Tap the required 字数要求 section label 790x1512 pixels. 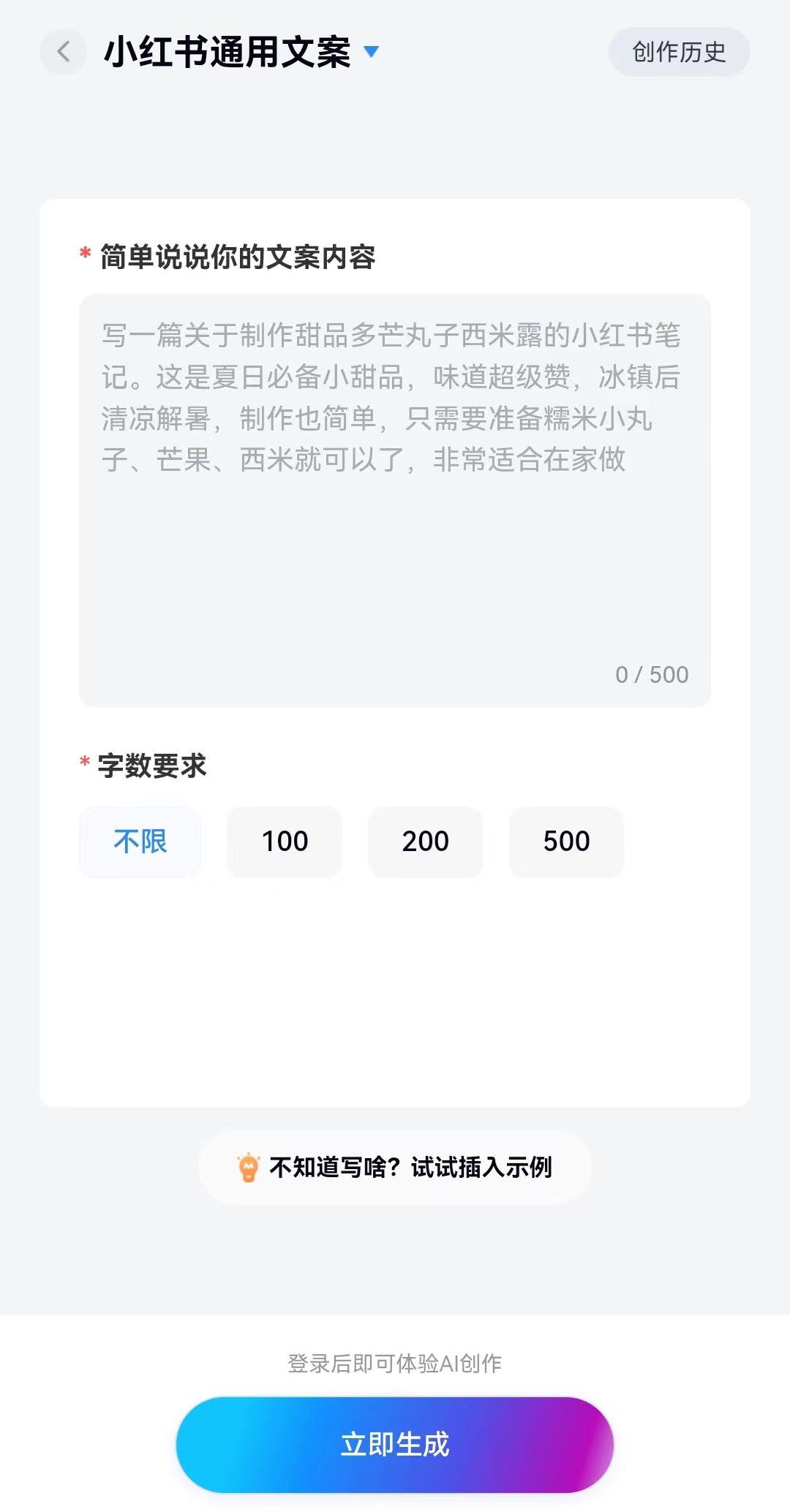coord(151,766)
